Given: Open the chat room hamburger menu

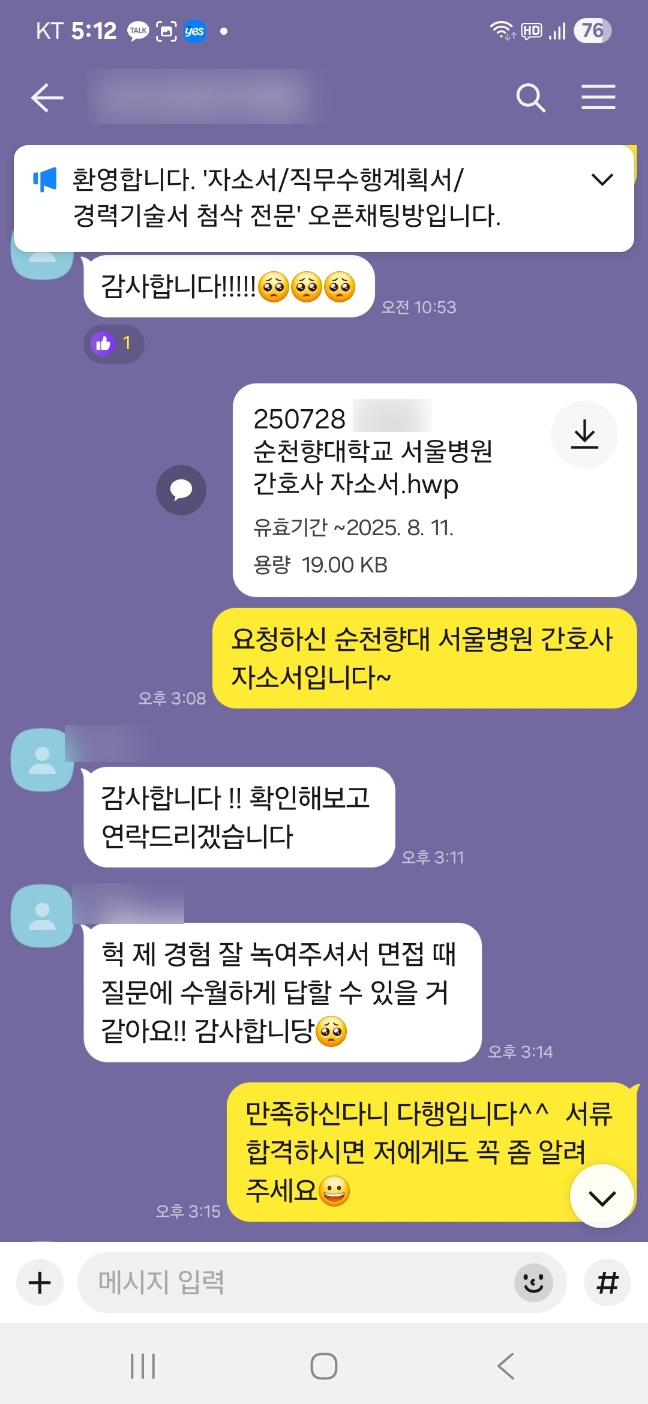Looking at the screenshot, I should (x=598, y=97).
